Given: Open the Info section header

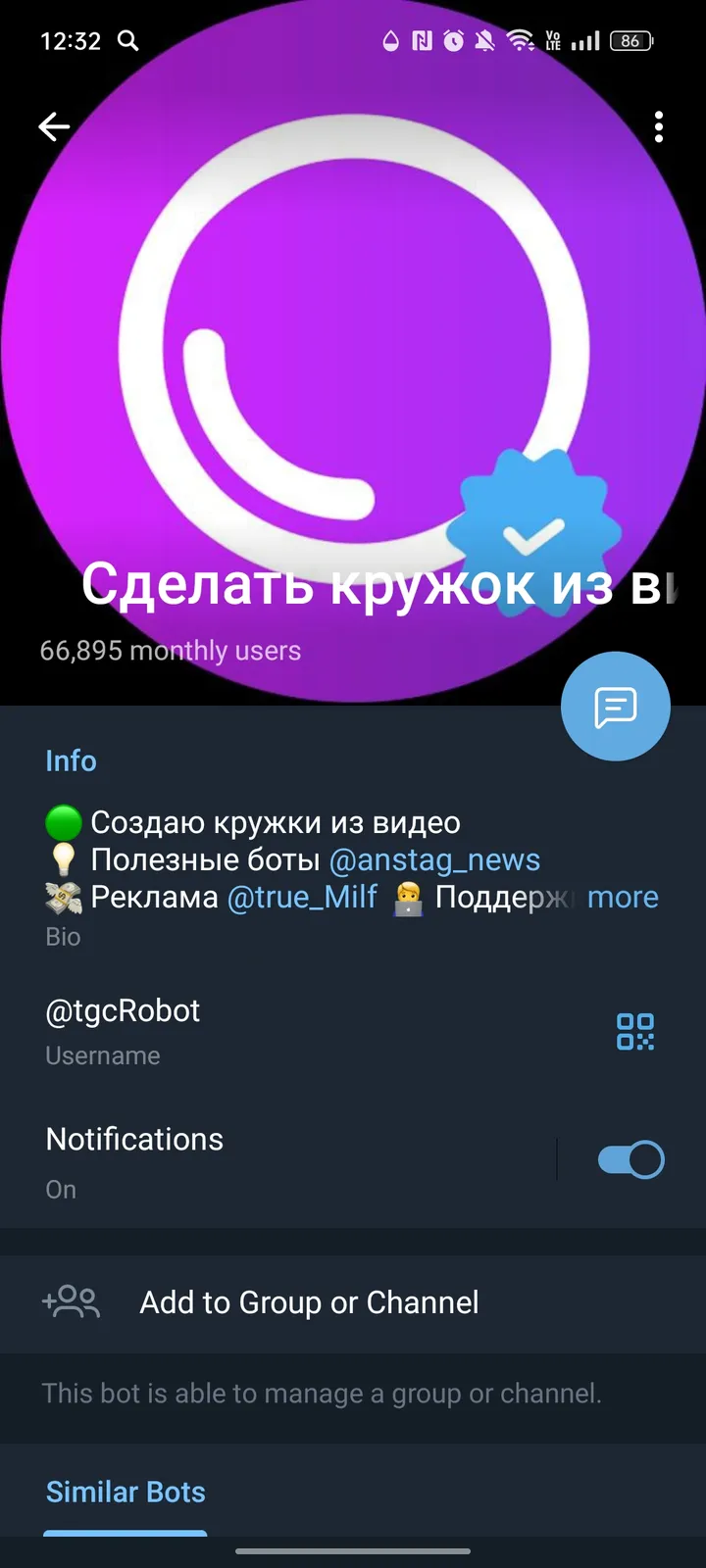Looking at the screenshot, I should coord(71,760).
